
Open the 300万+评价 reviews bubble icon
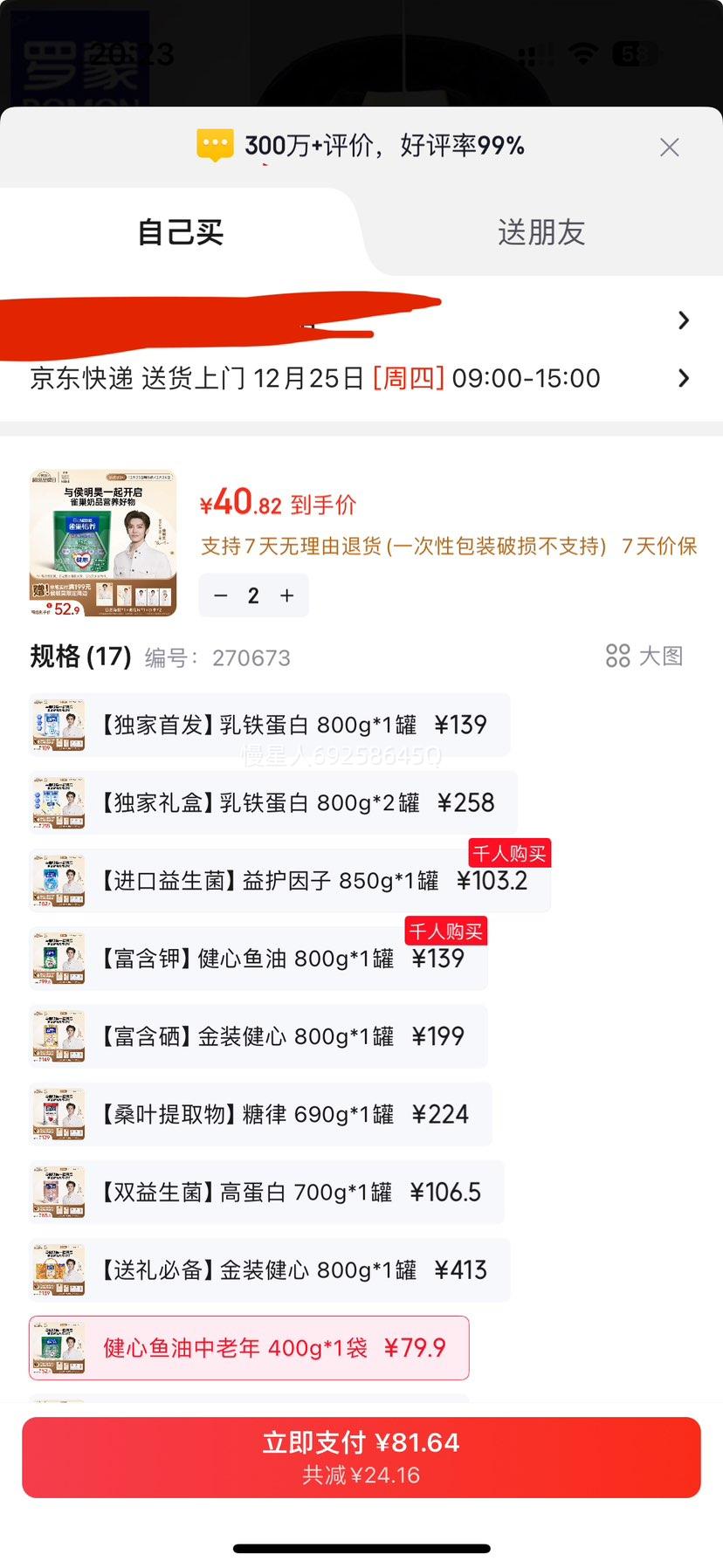[215, 146]
